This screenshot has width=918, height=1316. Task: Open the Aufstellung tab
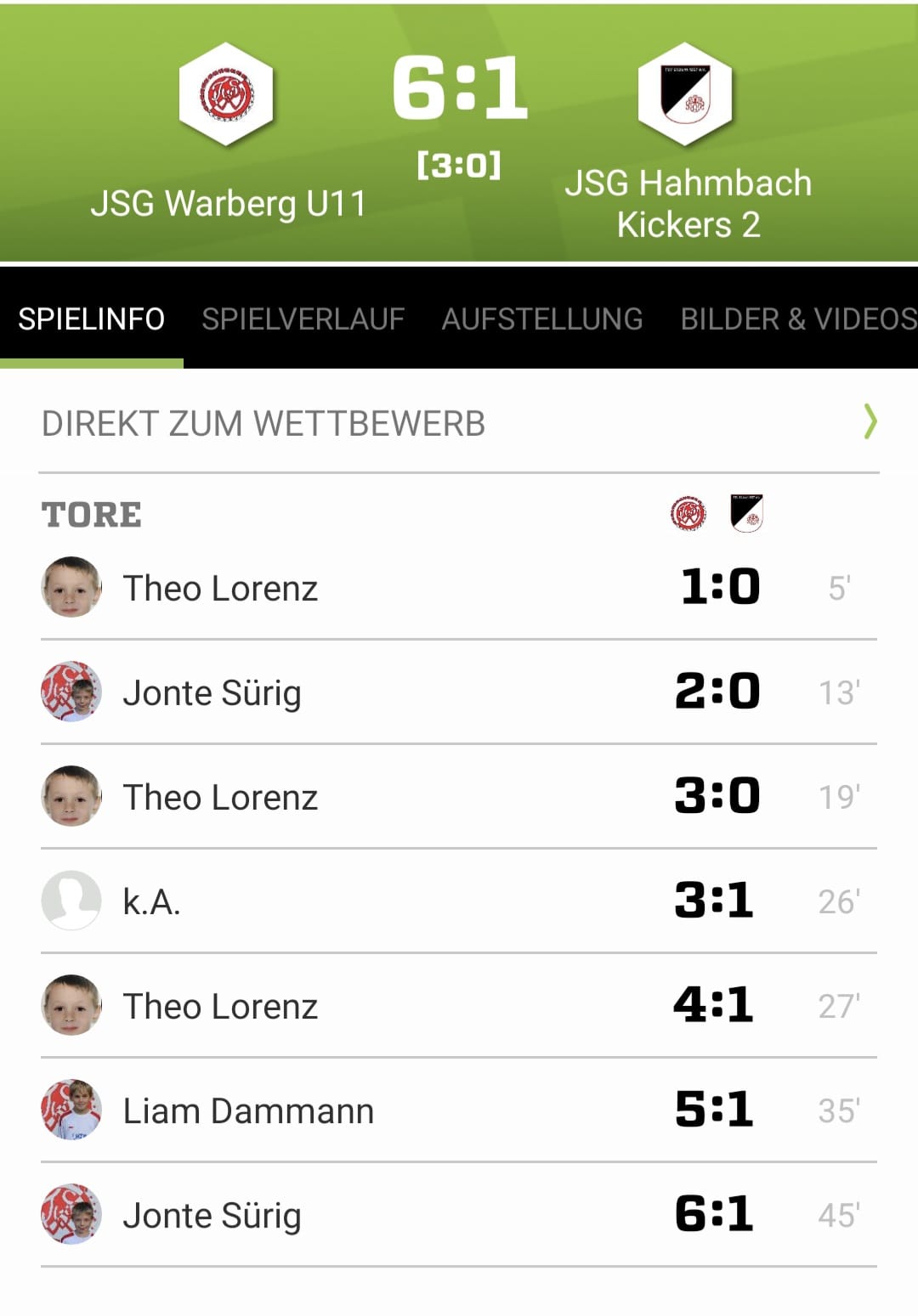542,319
